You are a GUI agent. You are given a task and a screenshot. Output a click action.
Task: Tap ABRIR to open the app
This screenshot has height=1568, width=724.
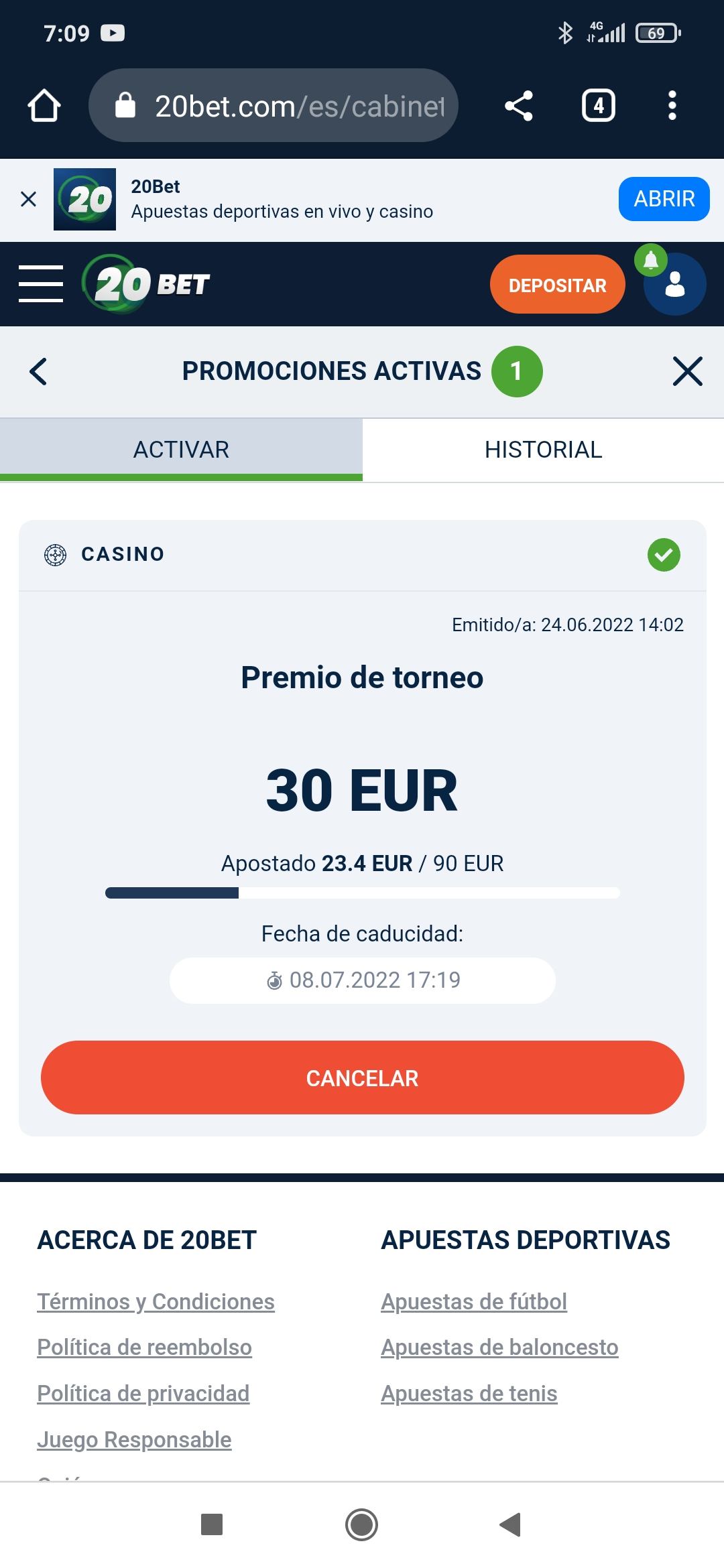point(664,199)
